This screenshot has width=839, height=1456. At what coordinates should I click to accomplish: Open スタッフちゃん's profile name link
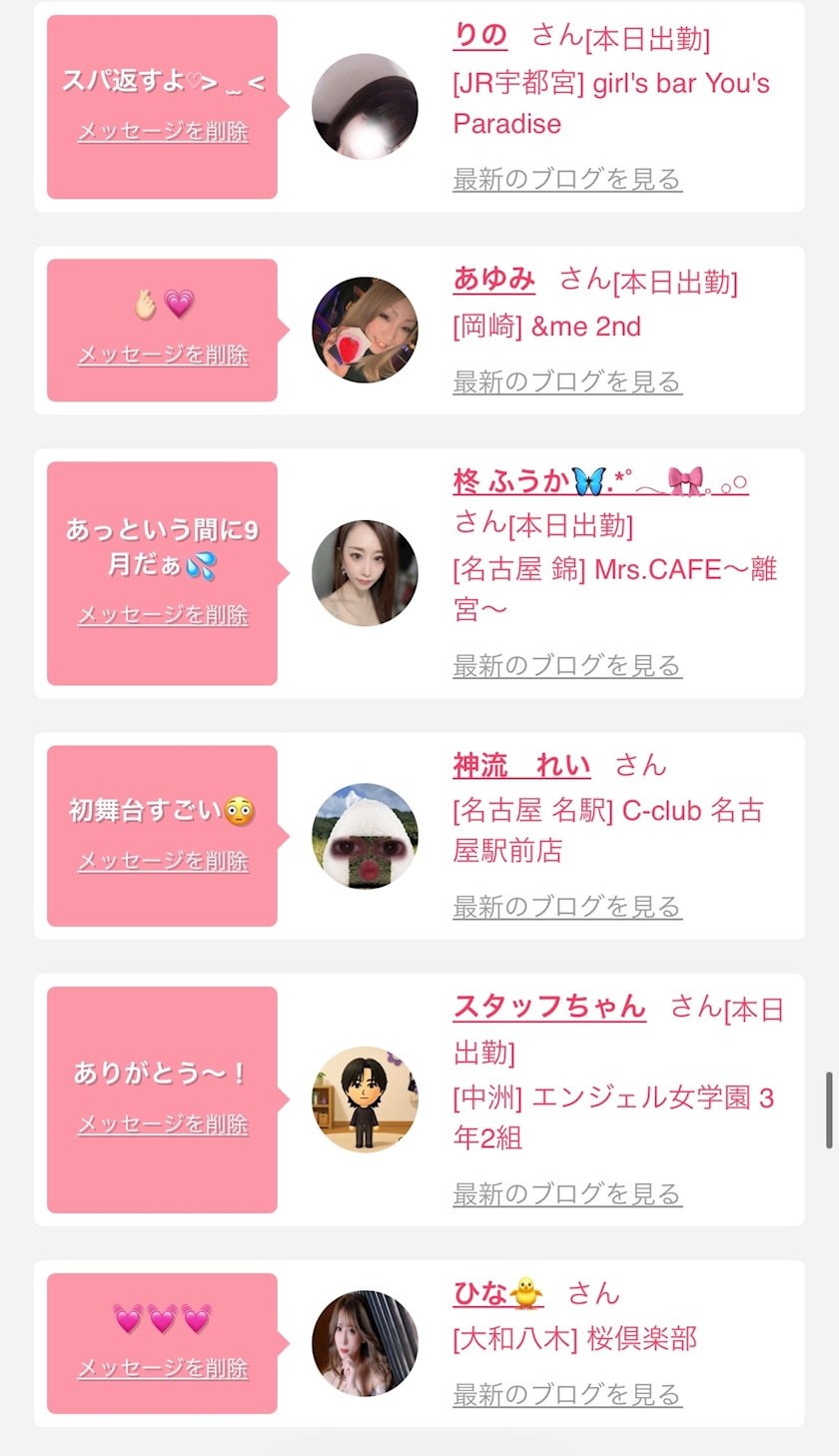click(549, 1007)
